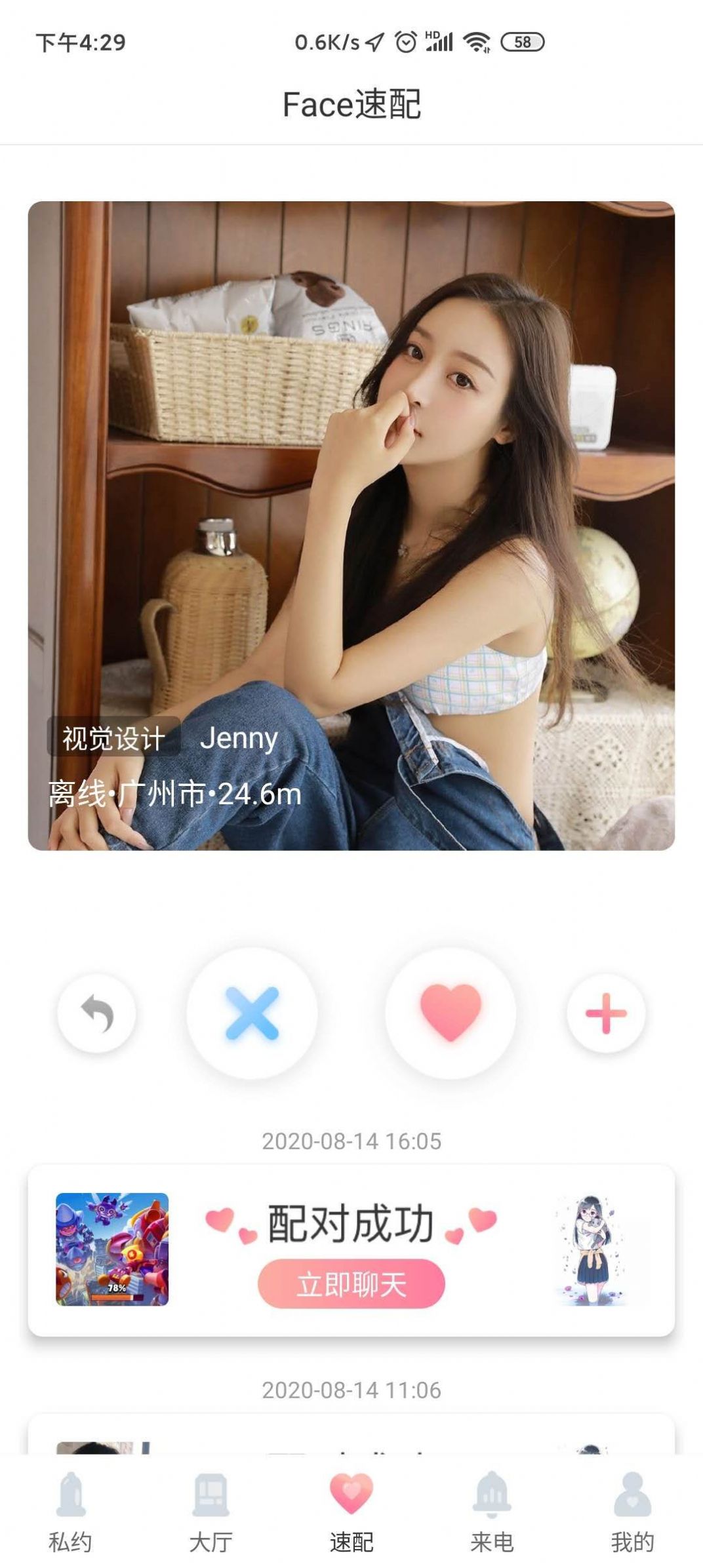Open the game avatar in match card

point(112,1250)
